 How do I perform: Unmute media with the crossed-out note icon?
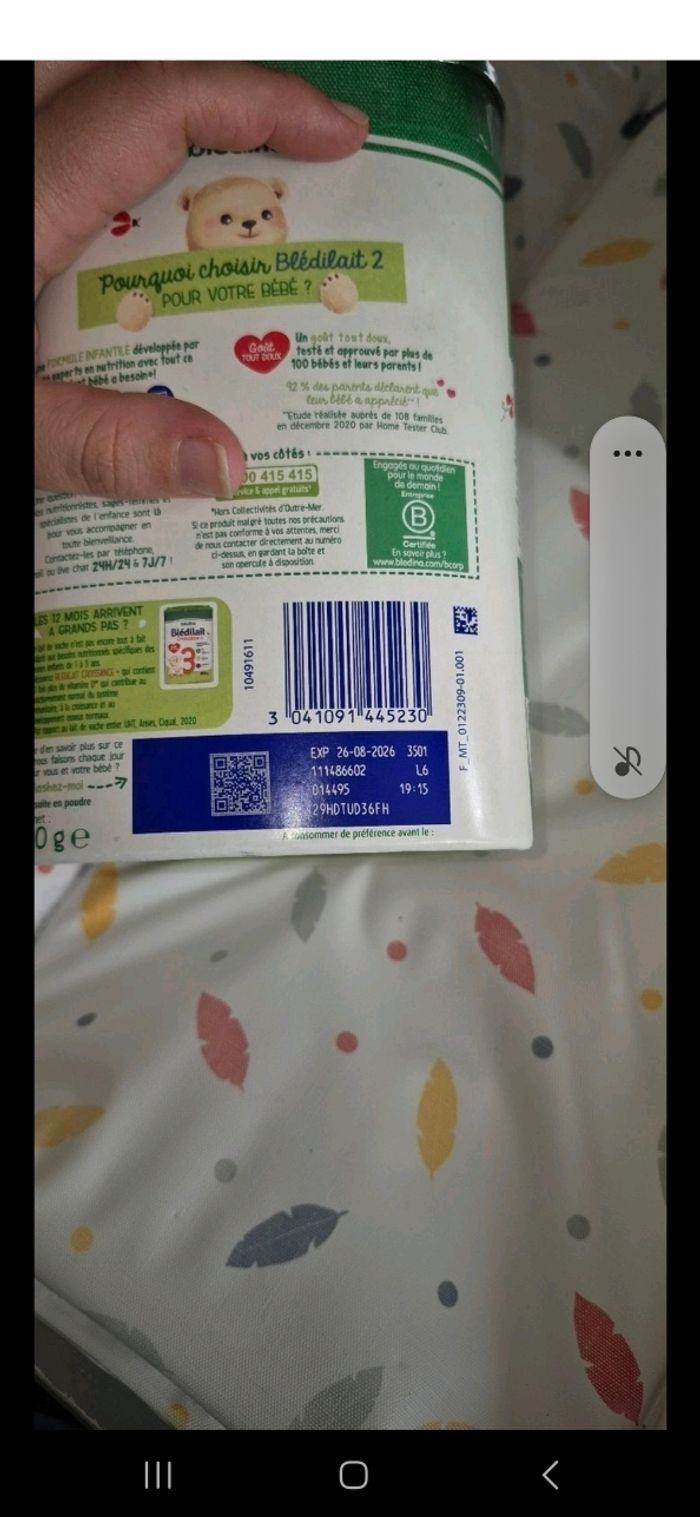[x=627, y=762]
